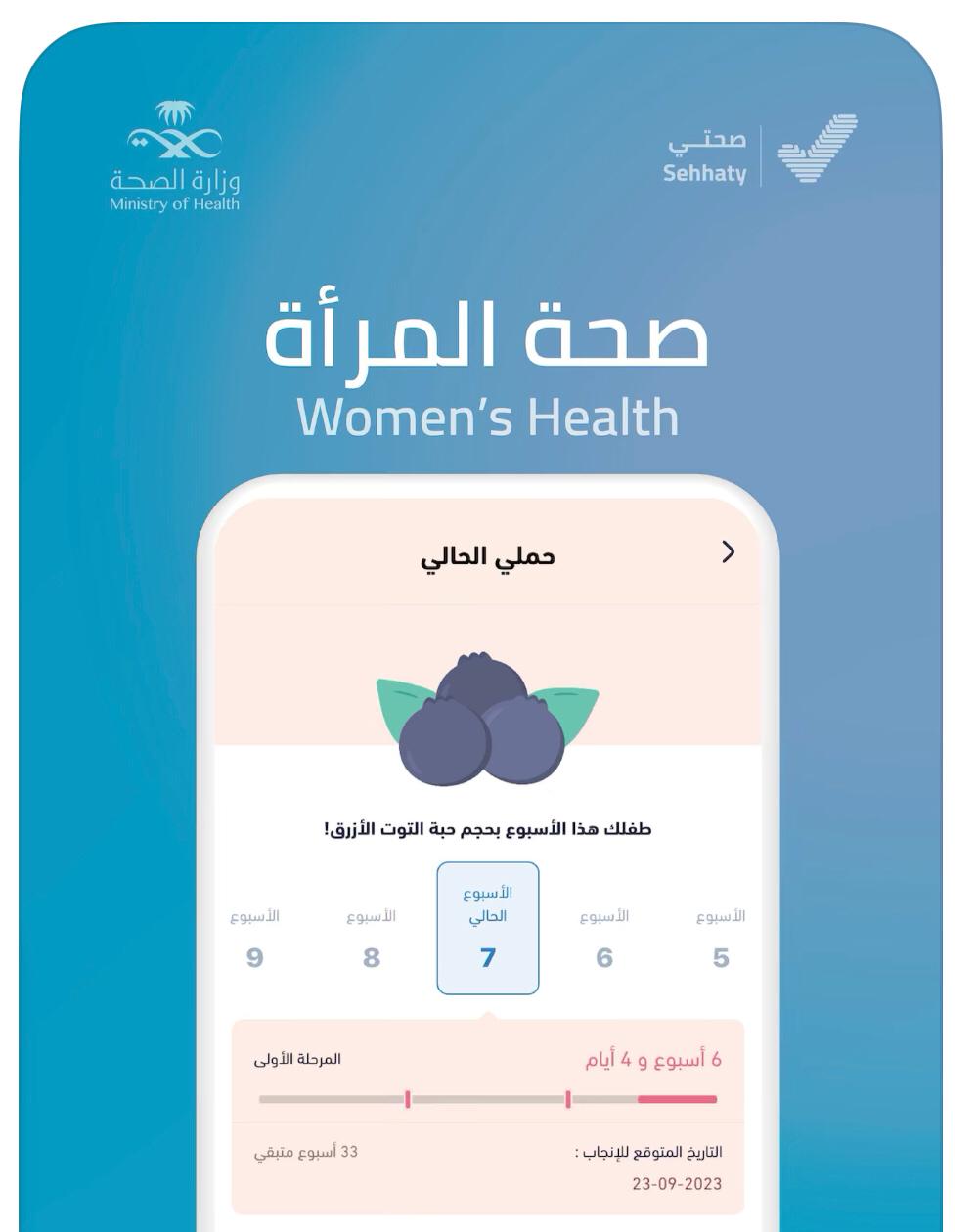
Task: Click the pregnancy stage progress bar
Action: pos(488,1100)
